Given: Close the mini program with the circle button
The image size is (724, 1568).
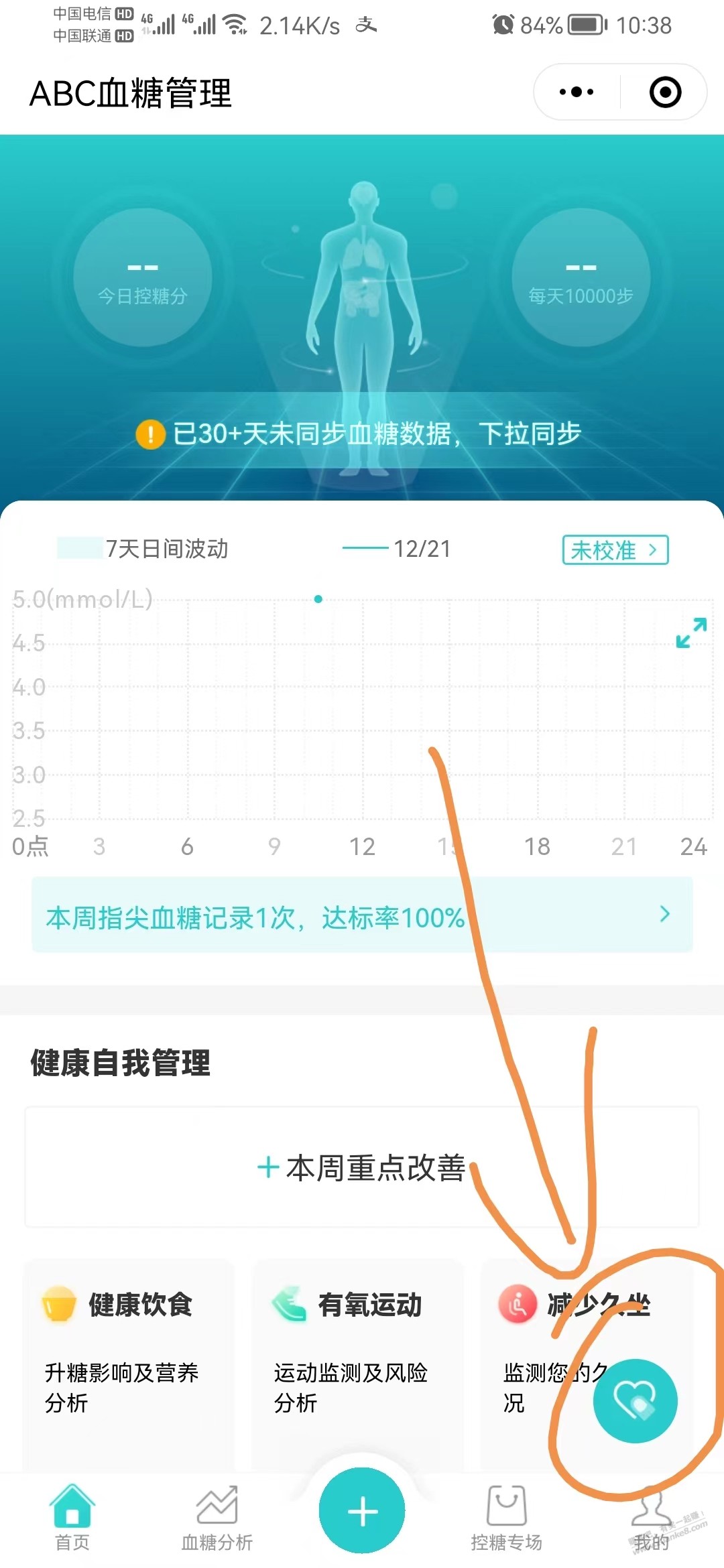Looking at the screenshot, I should pos(665,92).
